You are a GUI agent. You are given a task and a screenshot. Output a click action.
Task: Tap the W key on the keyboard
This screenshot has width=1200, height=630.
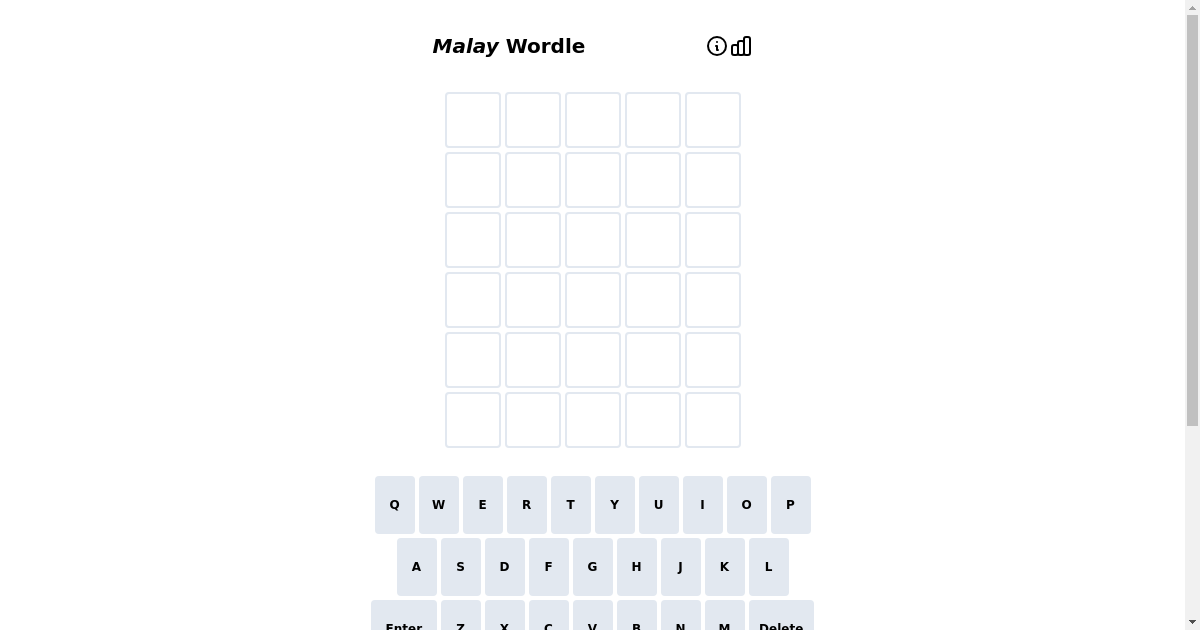click(x=439, y=505)
